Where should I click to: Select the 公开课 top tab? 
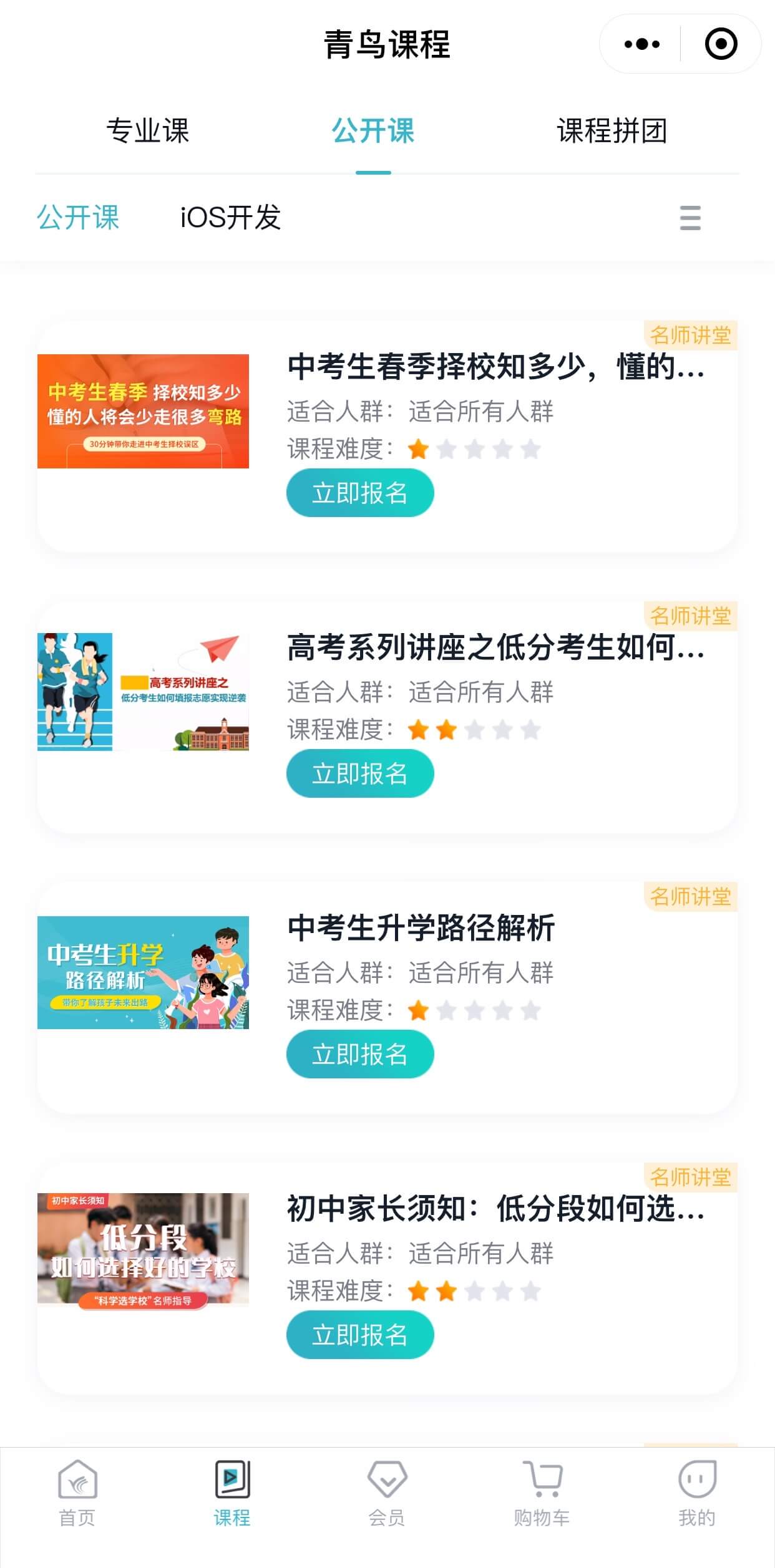[373, 131]
